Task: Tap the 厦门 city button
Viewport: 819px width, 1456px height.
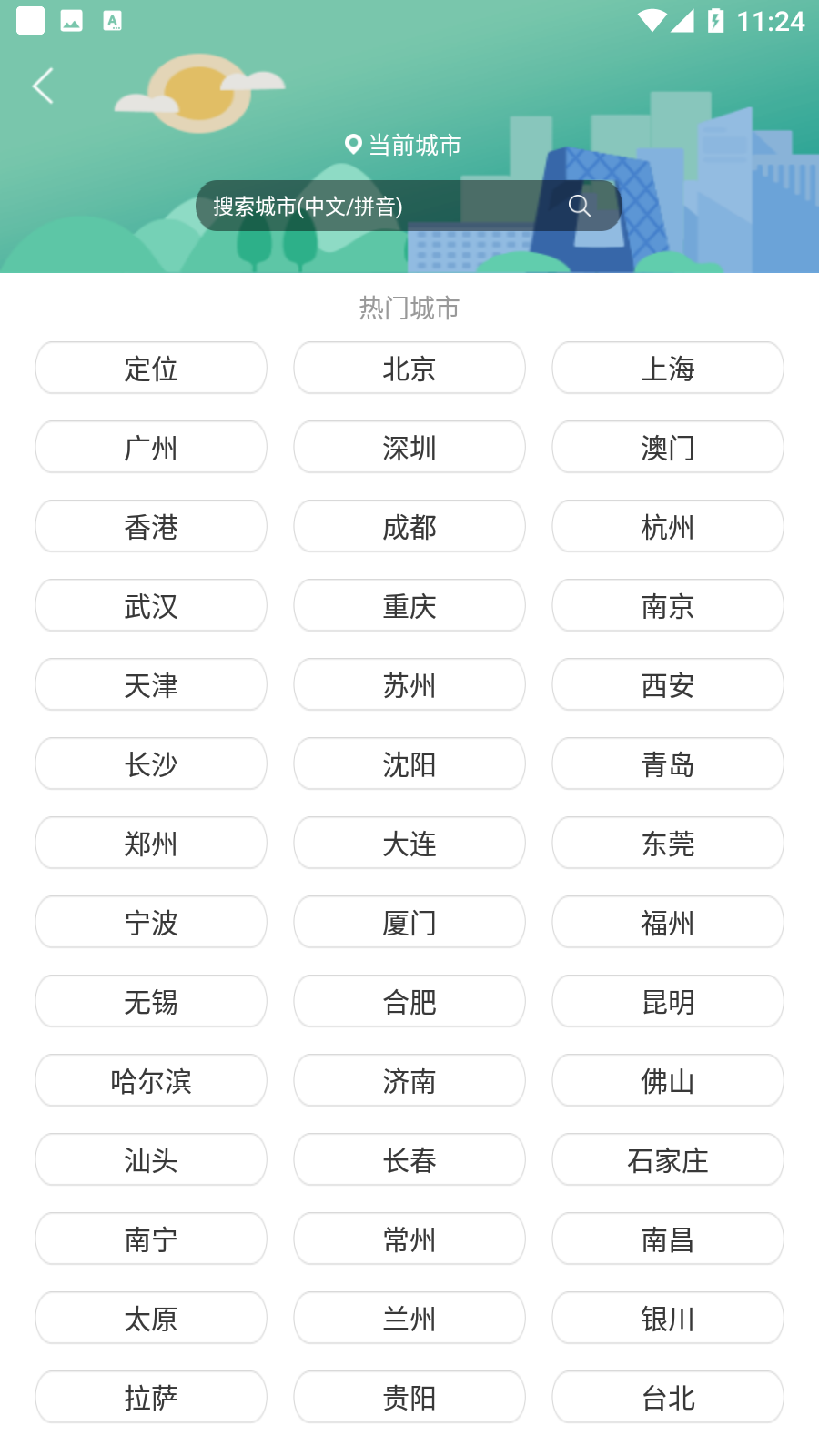Action: [x=409, y=923]
